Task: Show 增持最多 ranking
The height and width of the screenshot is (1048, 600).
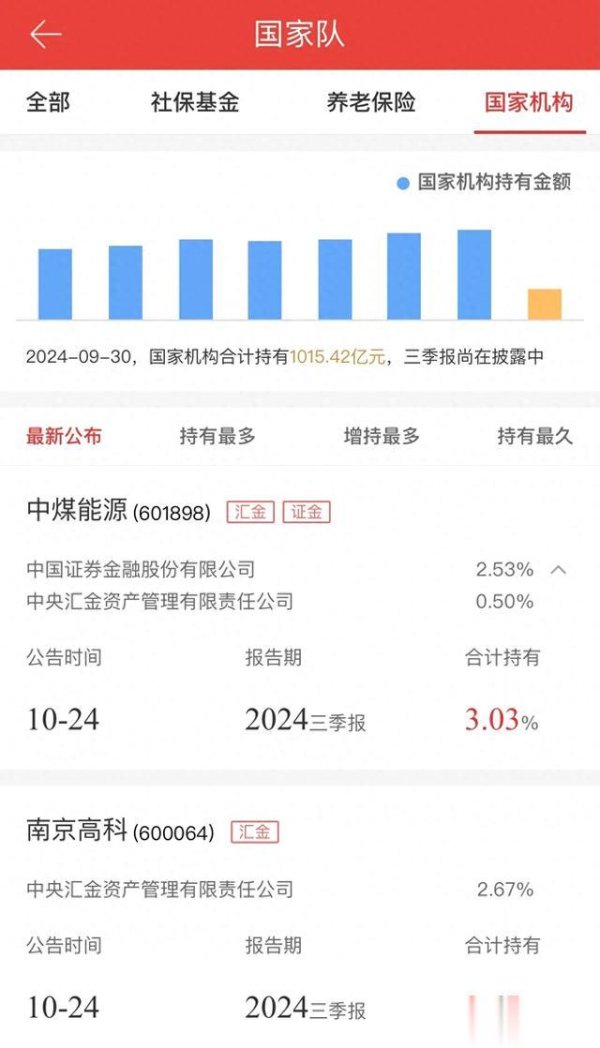Action: click(382, 436)
